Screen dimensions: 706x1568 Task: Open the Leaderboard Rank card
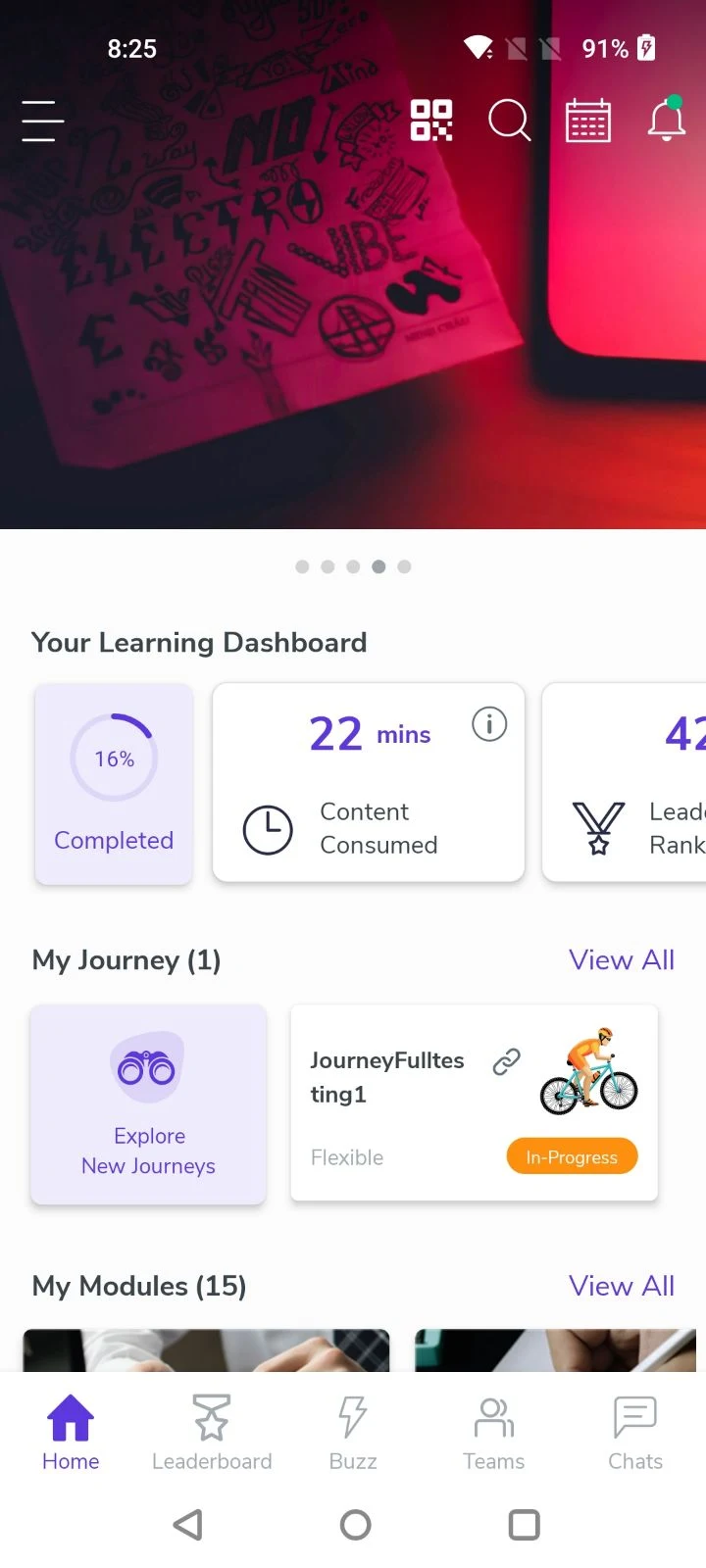[x=628, y=784]
